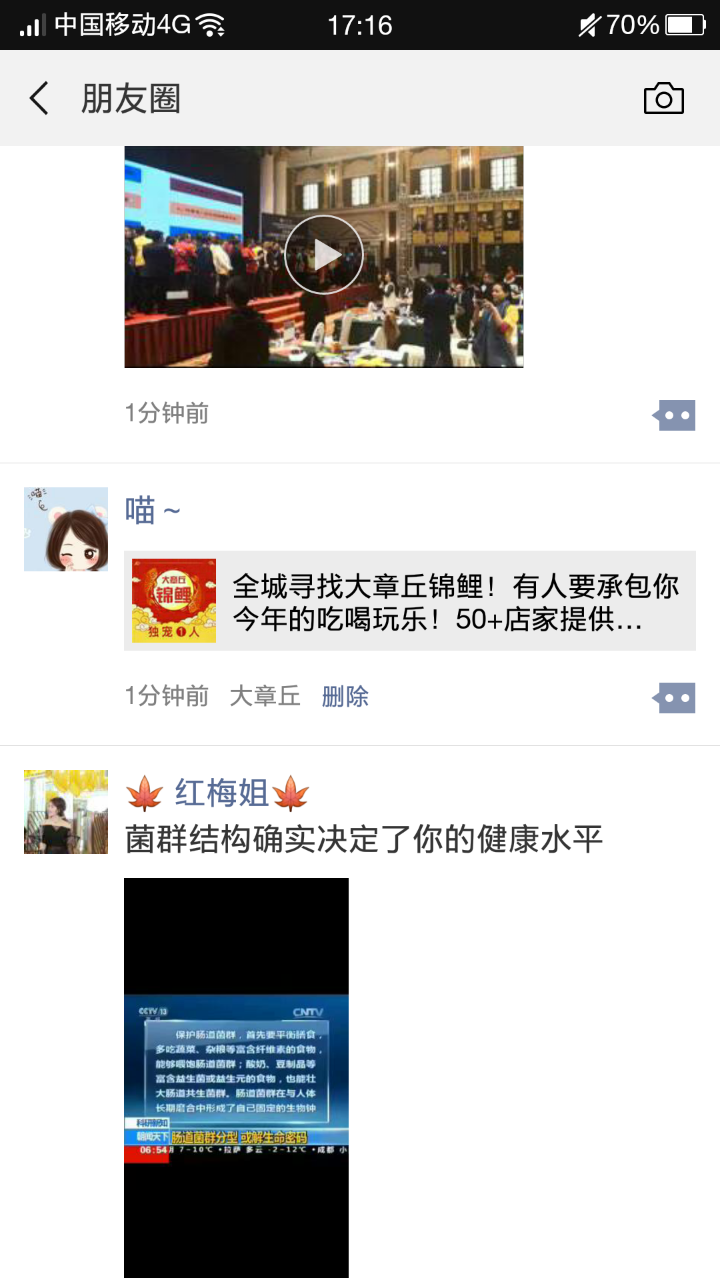The height and width of the screenshot is (1280, 720).
Task: Tap the 红梅姐 username link
Action: tap(222, 794)
